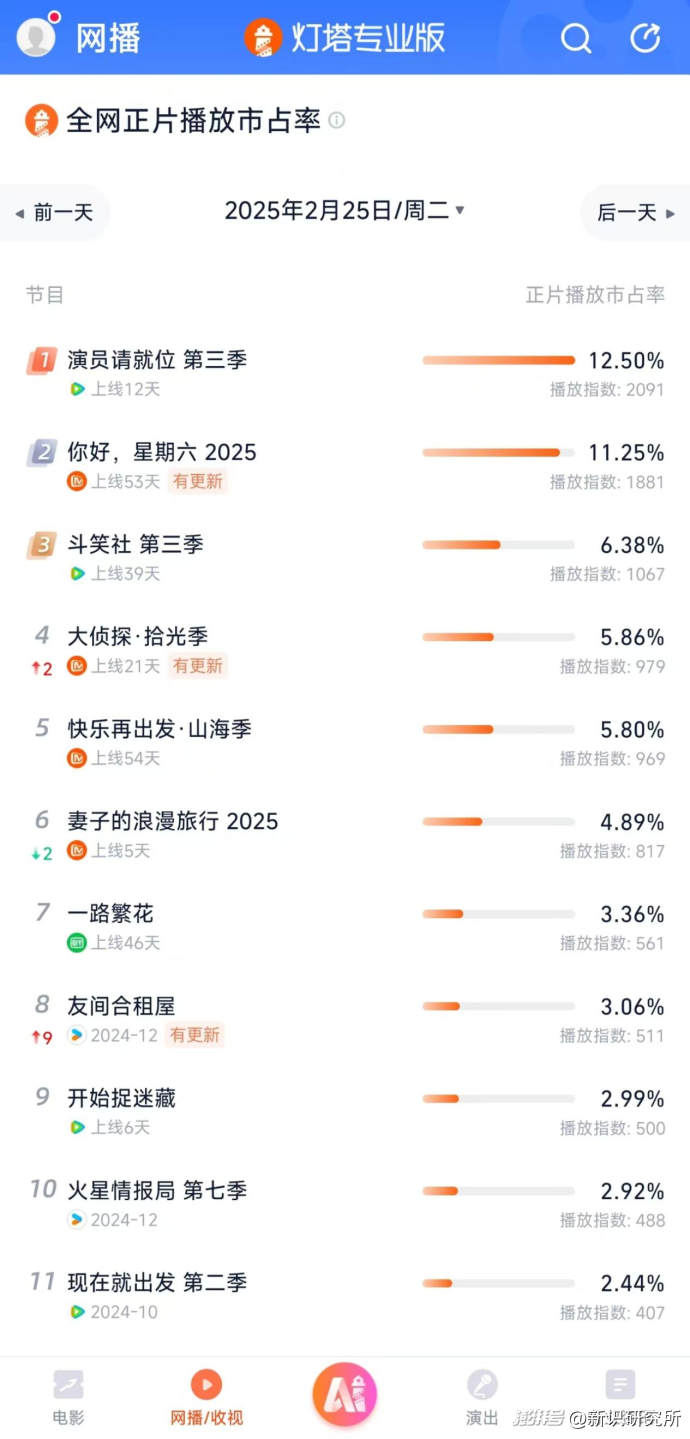Image resolution: width=690 pixels, height=1439 pixels.
Task: Open 演员请就位 第三季 details
Action: (x=157, y=360)
